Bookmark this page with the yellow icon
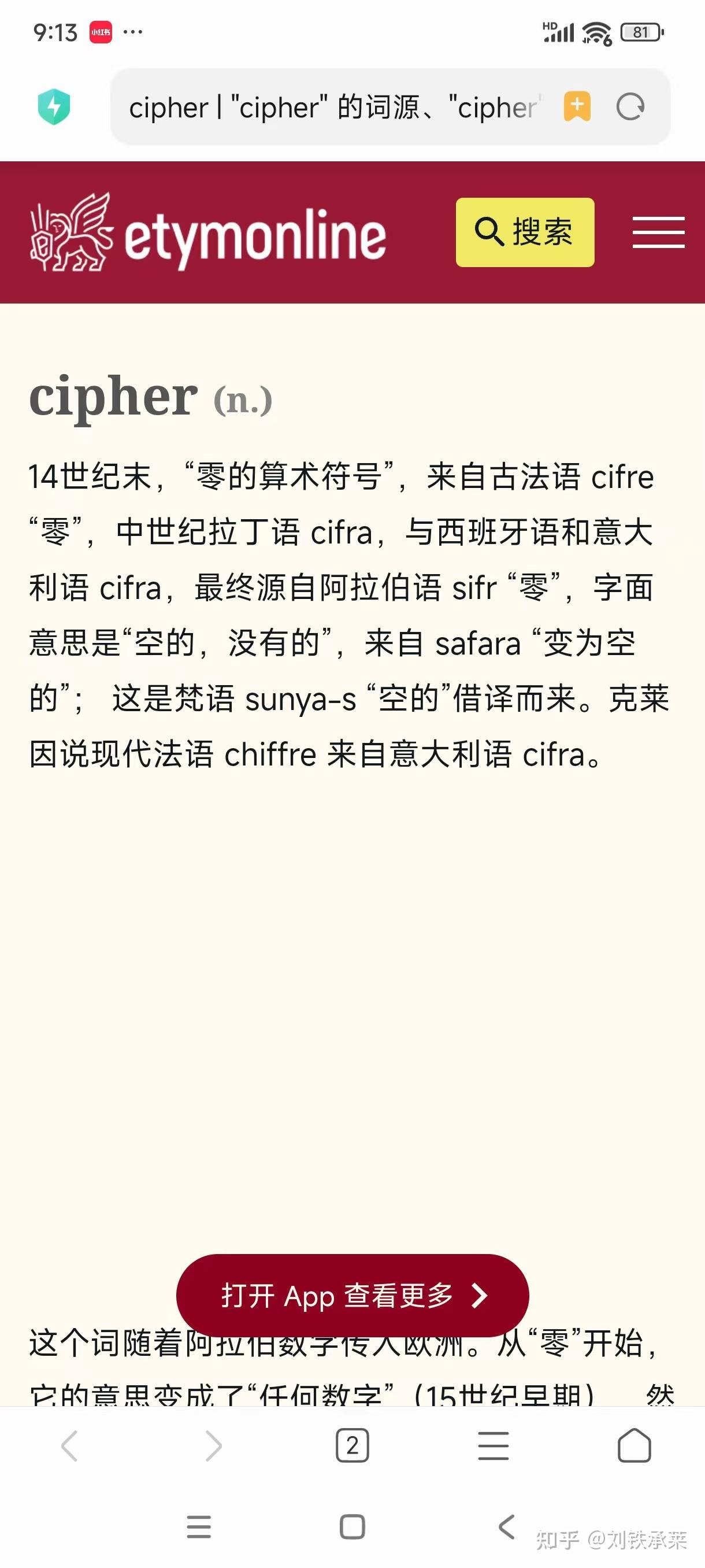 pos(577,106)
